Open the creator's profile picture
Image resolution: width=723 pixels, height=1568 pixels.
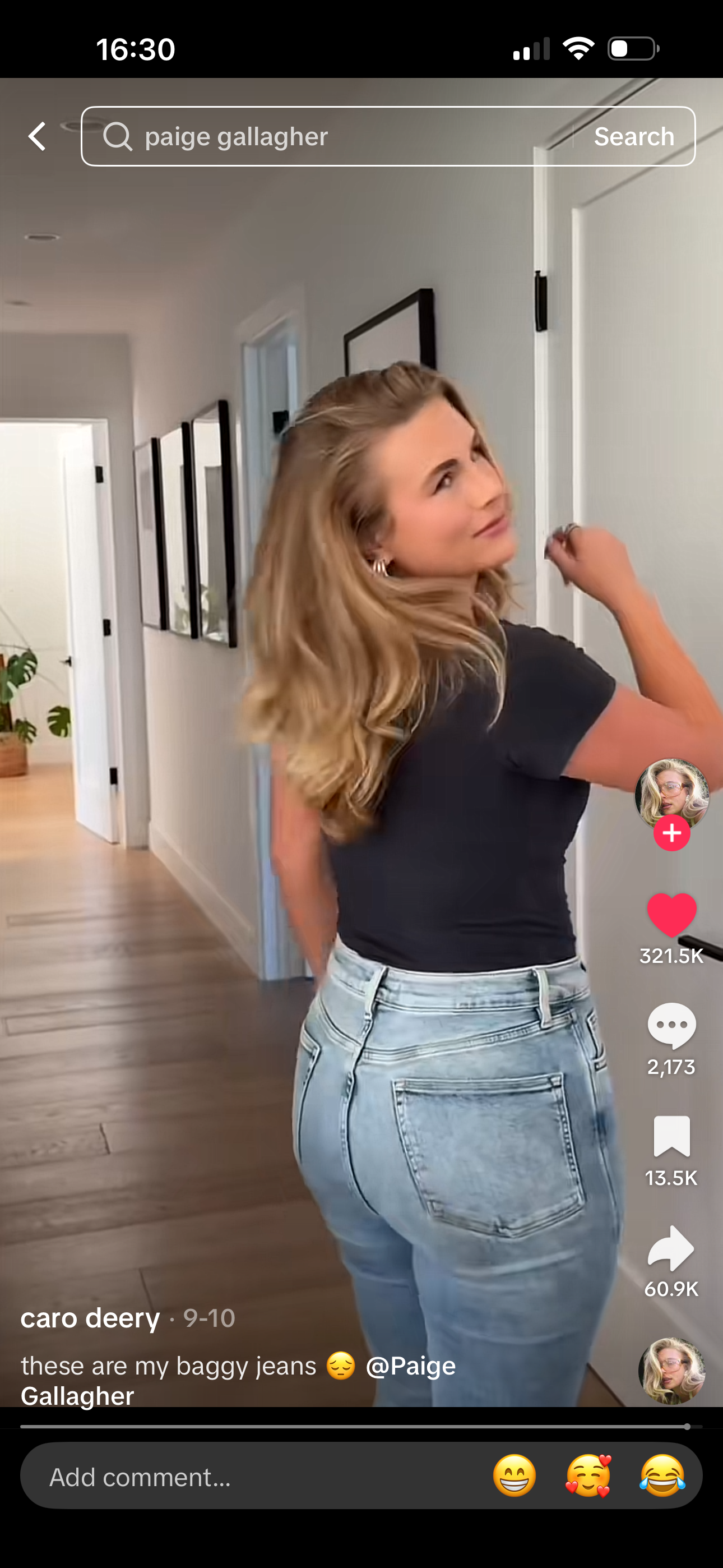(671, 793)
